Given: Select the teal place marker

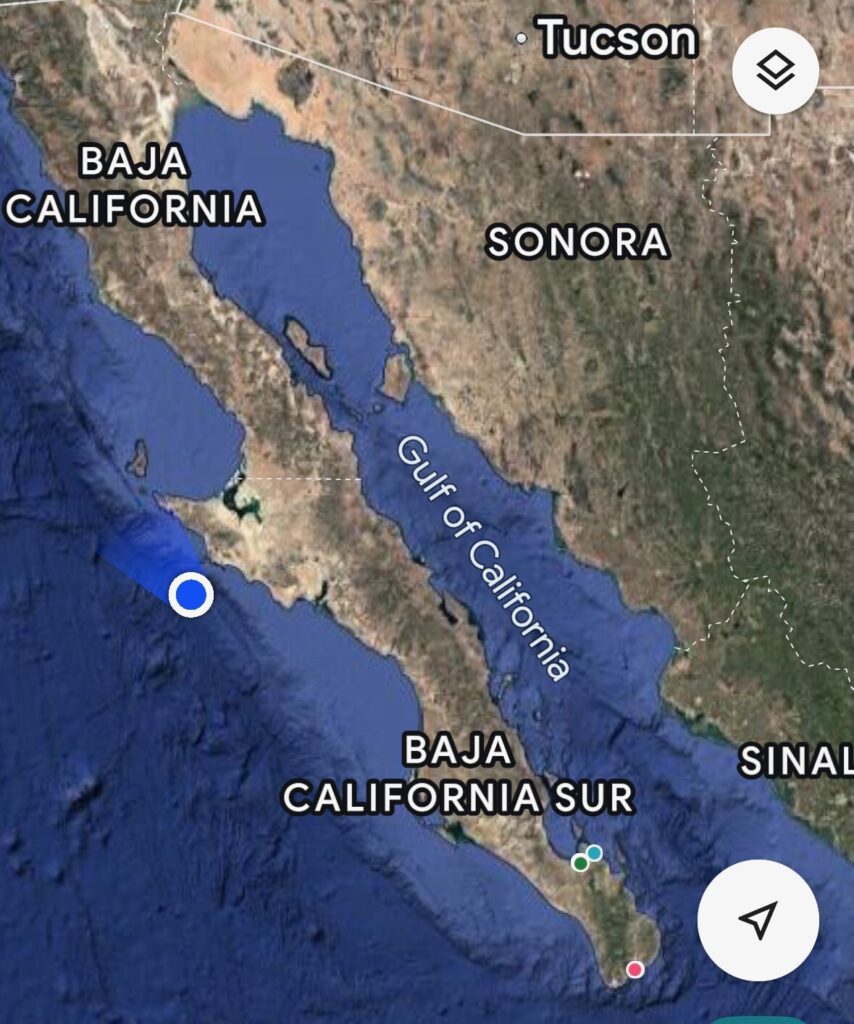Looking at the screenshot, I should tap(594, 852).
